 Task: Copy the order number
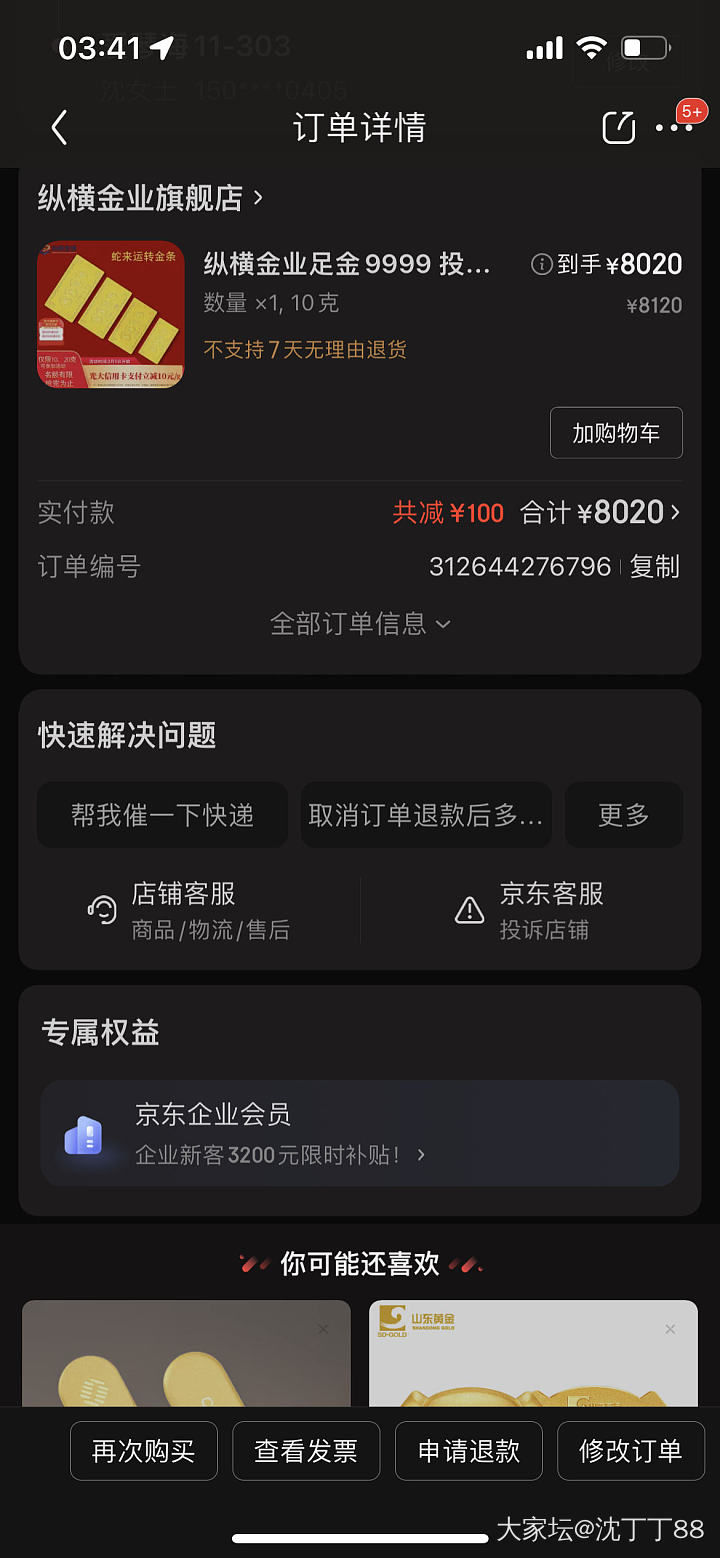[x=655, y=567]
